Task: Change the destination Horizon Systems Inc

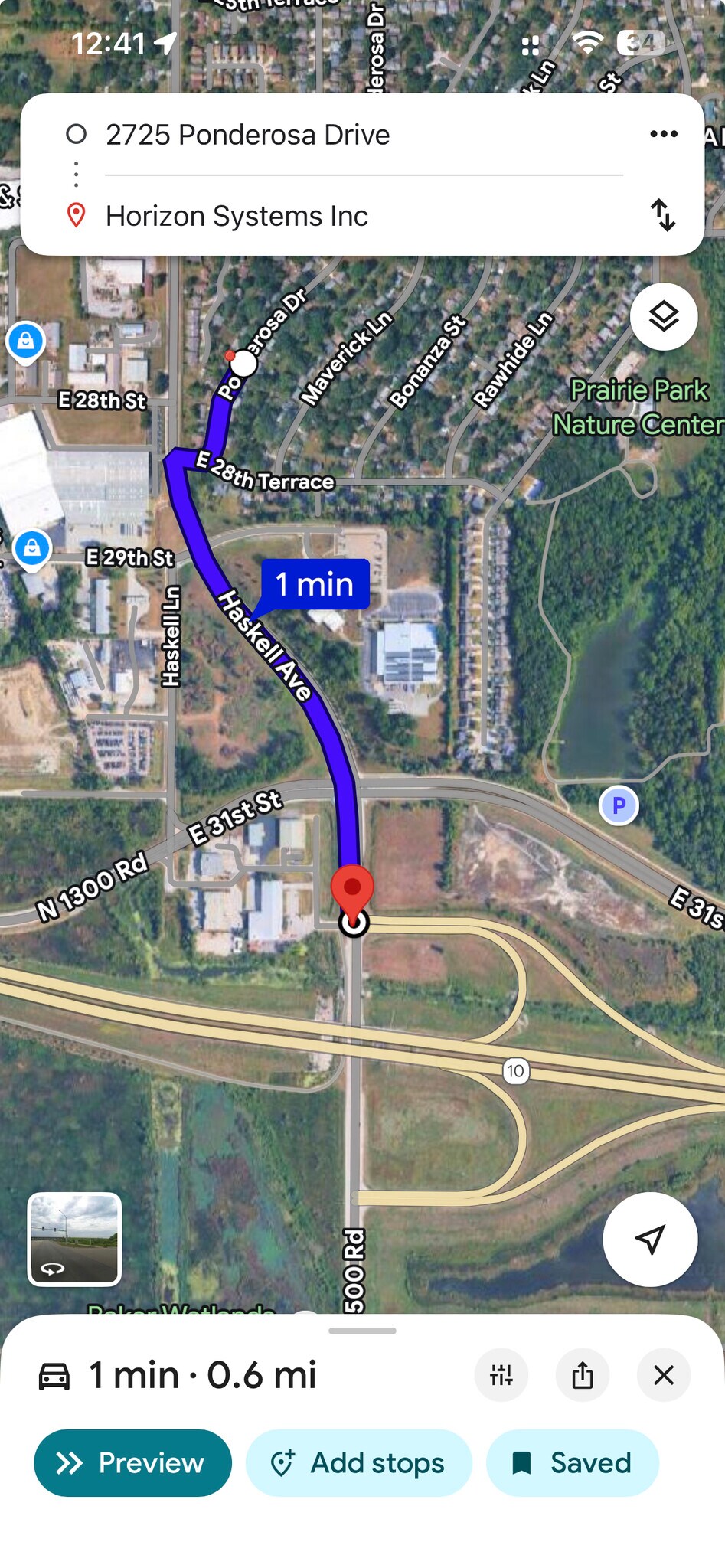Action: 237,216
